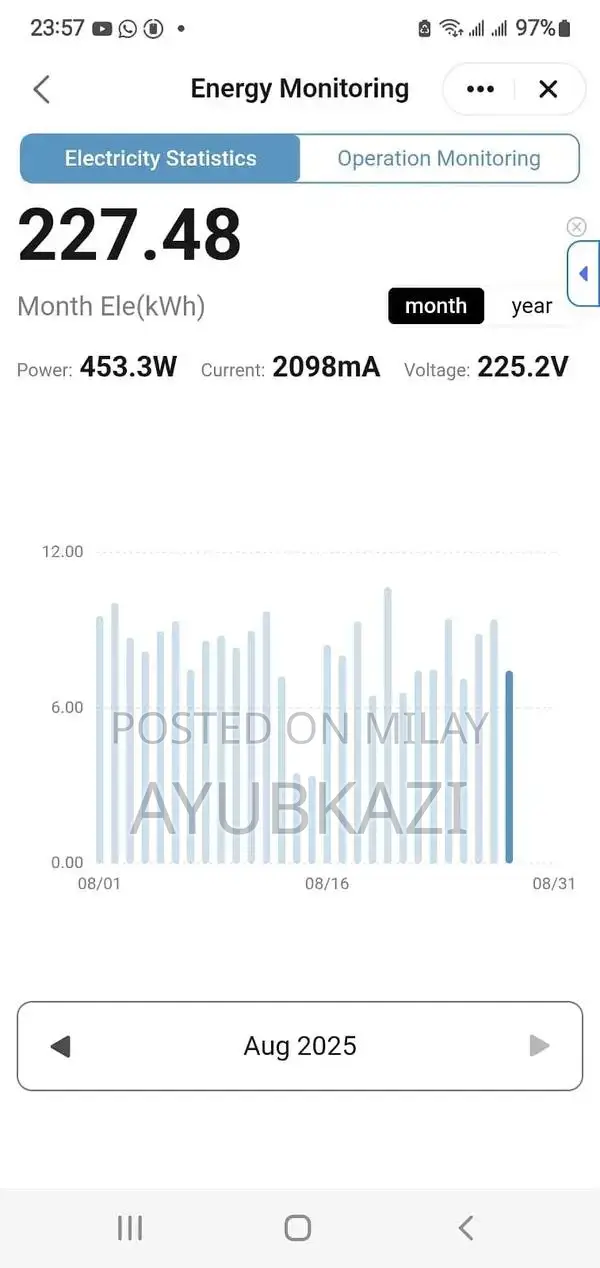600x1268 pixels.
Task: Dismiss the floating side panel
Action: pyautogui.click(x=576, y=227)
